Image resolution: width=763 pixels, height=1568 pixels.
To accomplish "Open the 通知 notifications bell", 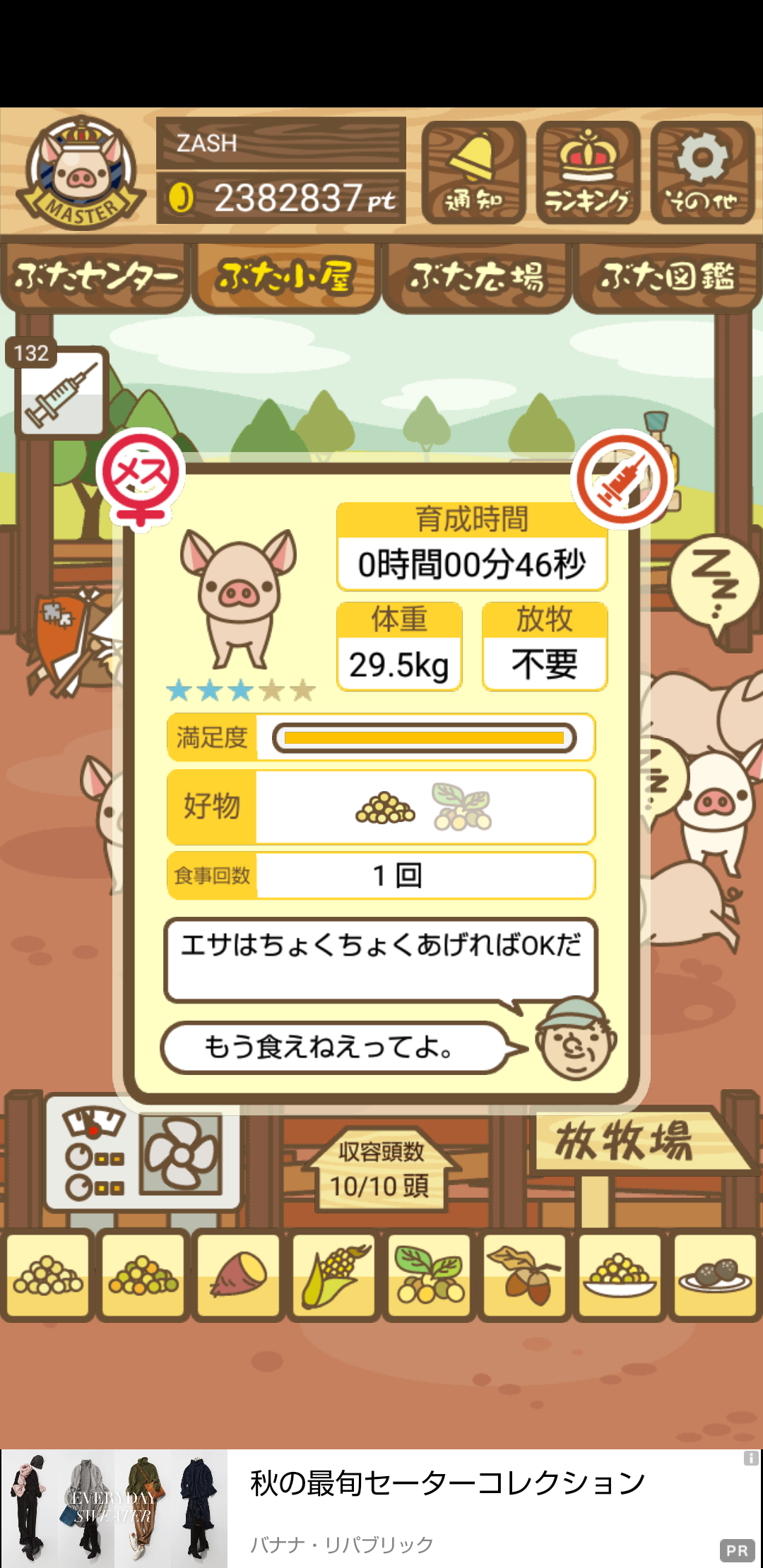I will [x=473, y=172].
